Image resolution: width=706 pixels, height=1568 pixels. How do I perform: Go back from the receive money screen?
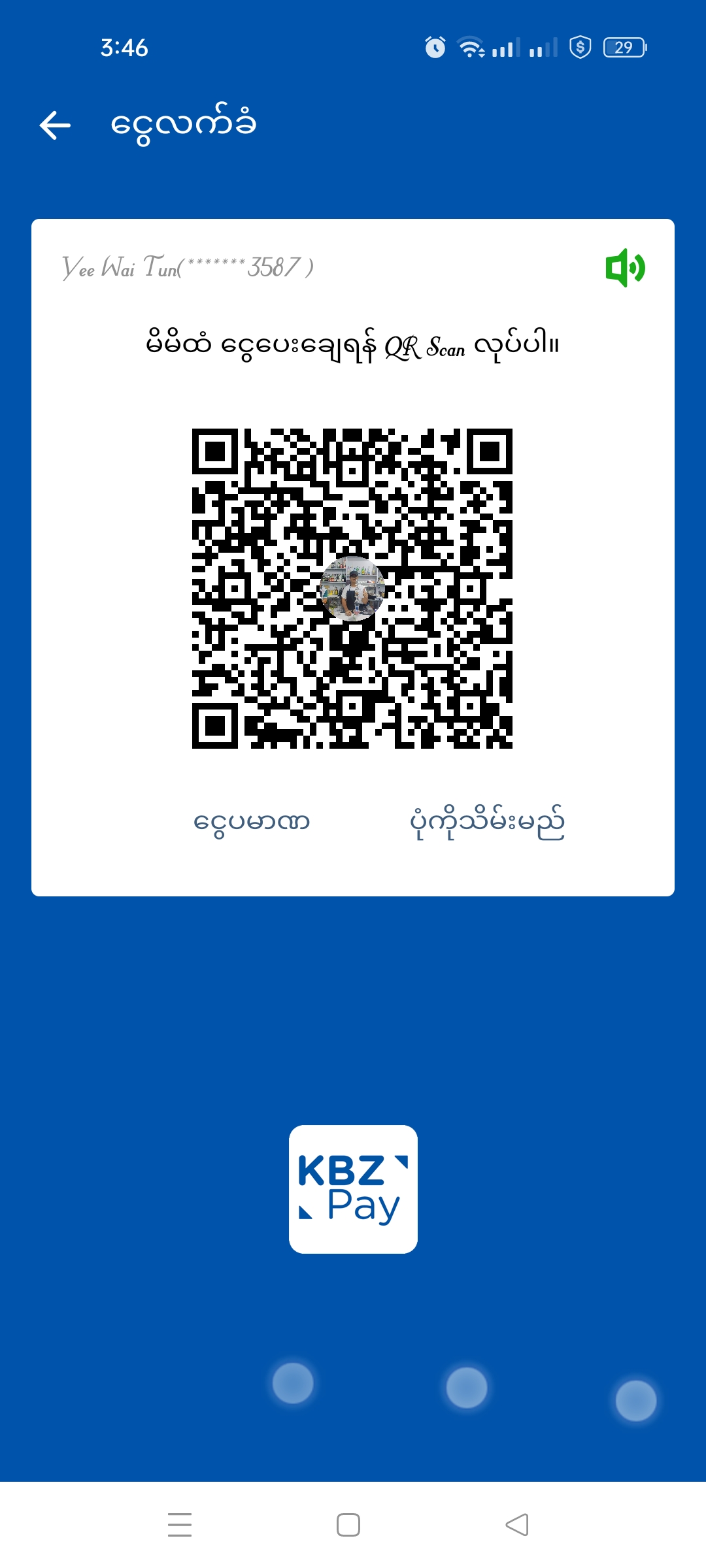(x=56, y=125)
